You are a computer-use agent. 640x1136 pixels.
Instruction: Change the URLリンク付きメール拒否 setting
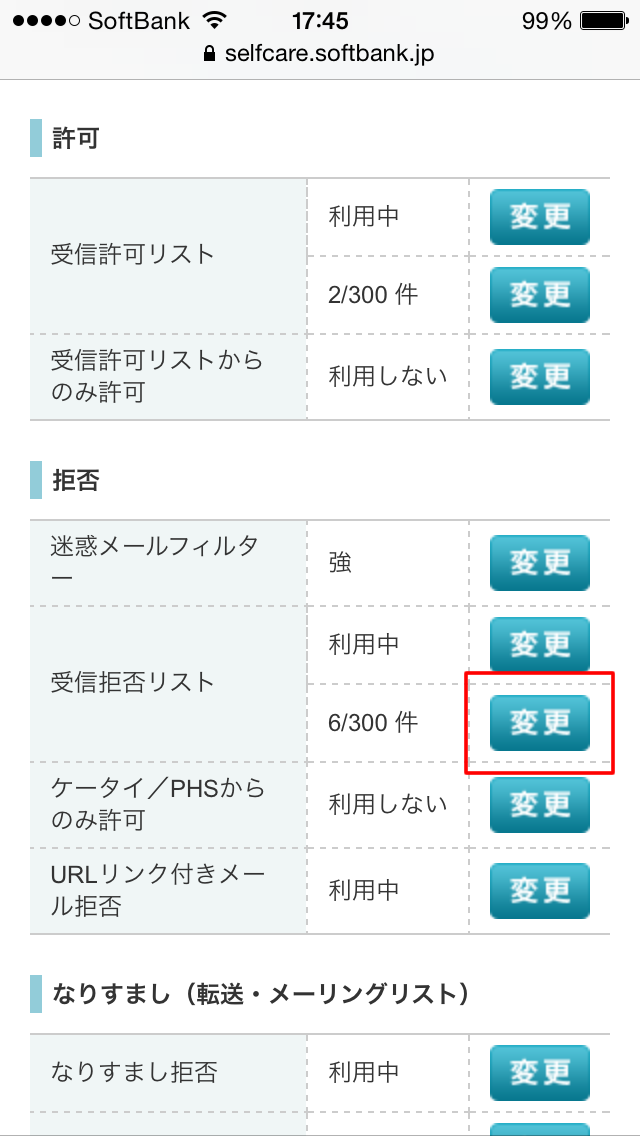539,890
